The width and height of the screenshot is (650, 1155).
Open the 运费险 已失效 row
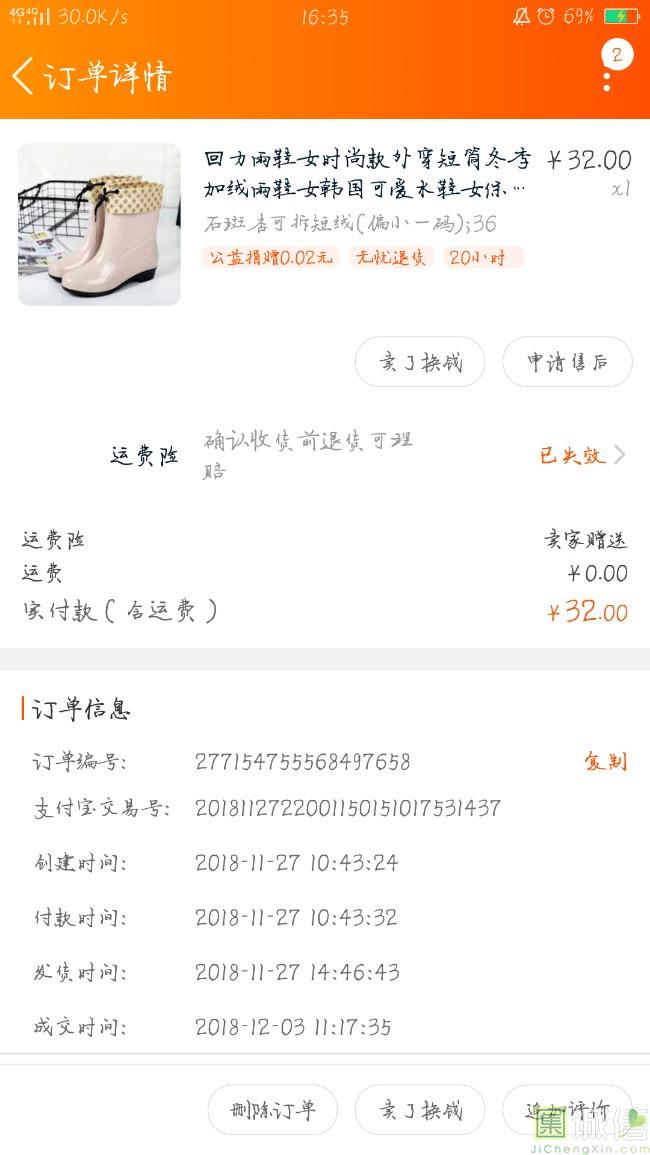(x=582, y=455)
